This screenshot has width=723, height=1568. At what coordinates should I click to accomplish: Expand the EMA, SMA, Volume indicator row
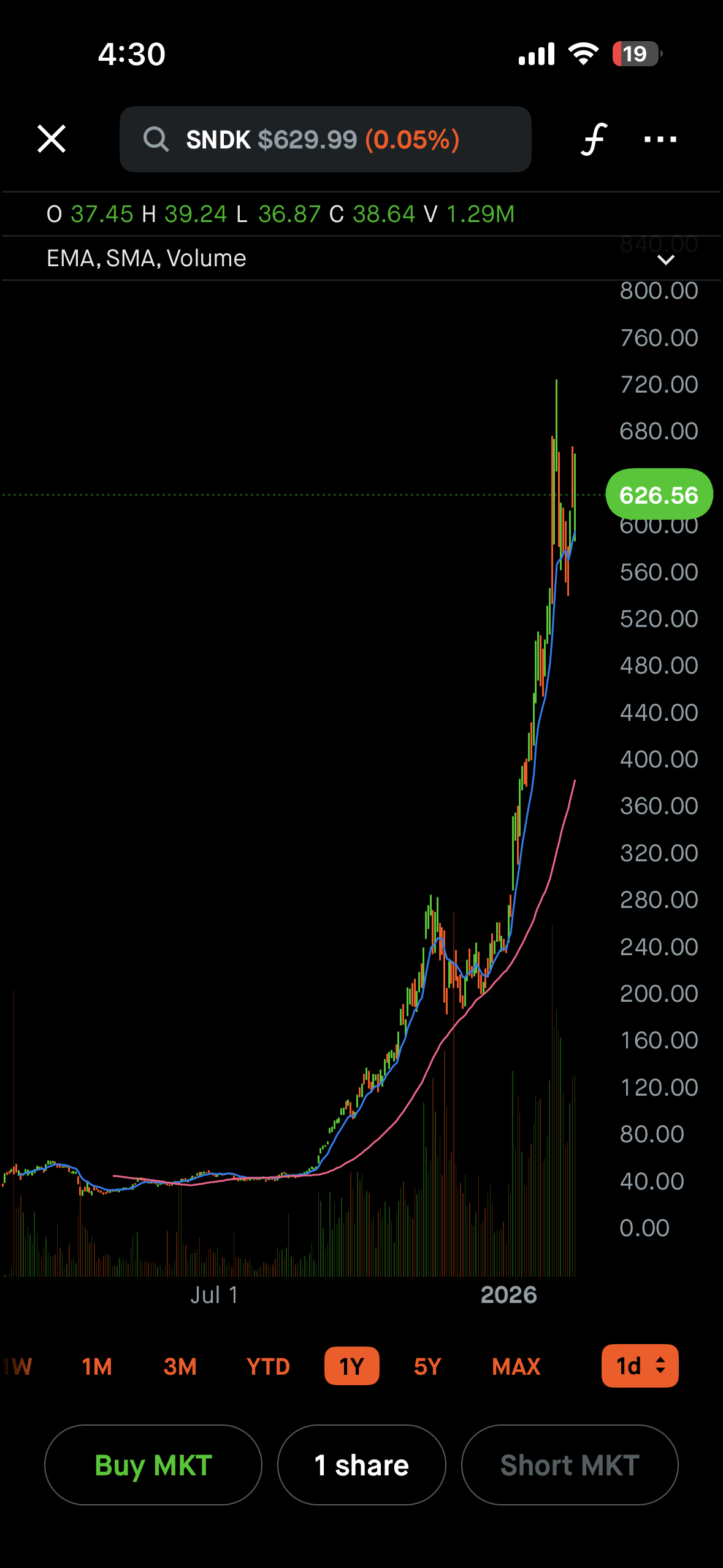click(x=665, y=259)
